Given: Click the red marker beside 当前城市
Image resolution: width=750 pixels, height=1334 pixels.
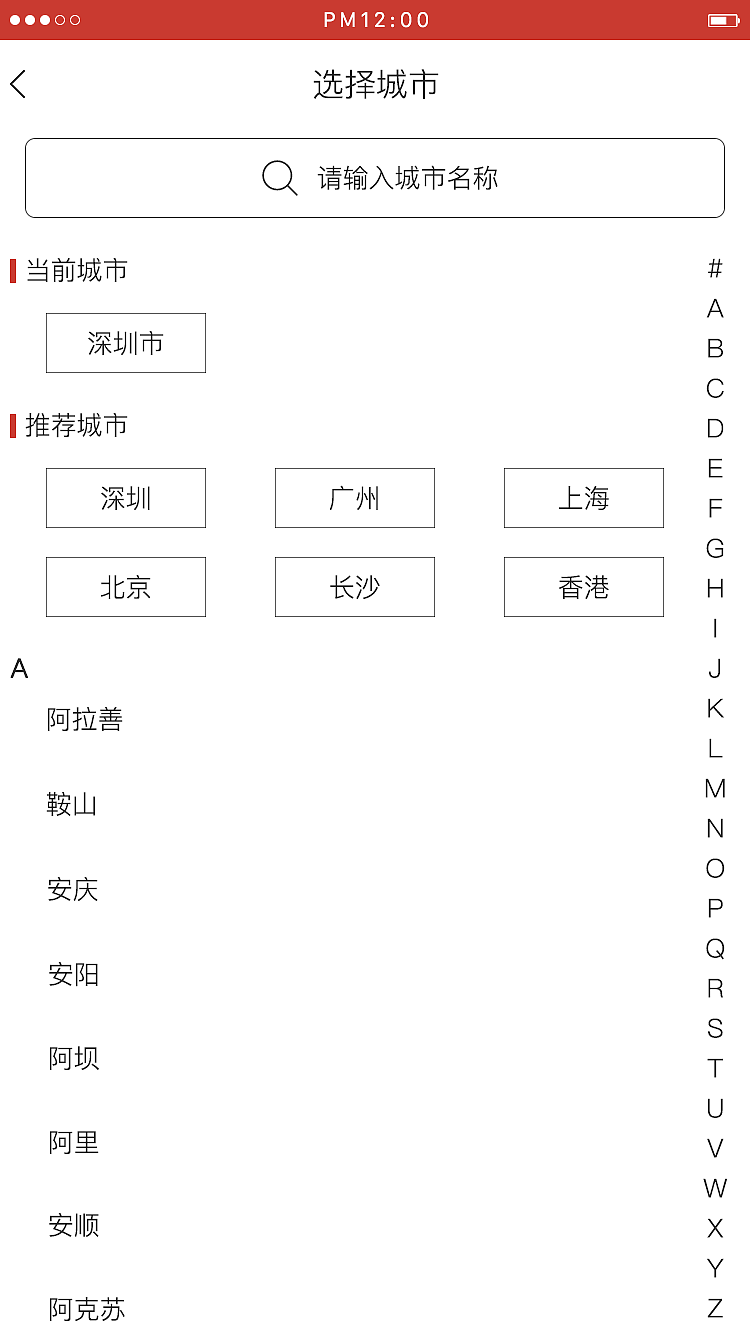Looking at the screenshot, I should tap(10, 270).
